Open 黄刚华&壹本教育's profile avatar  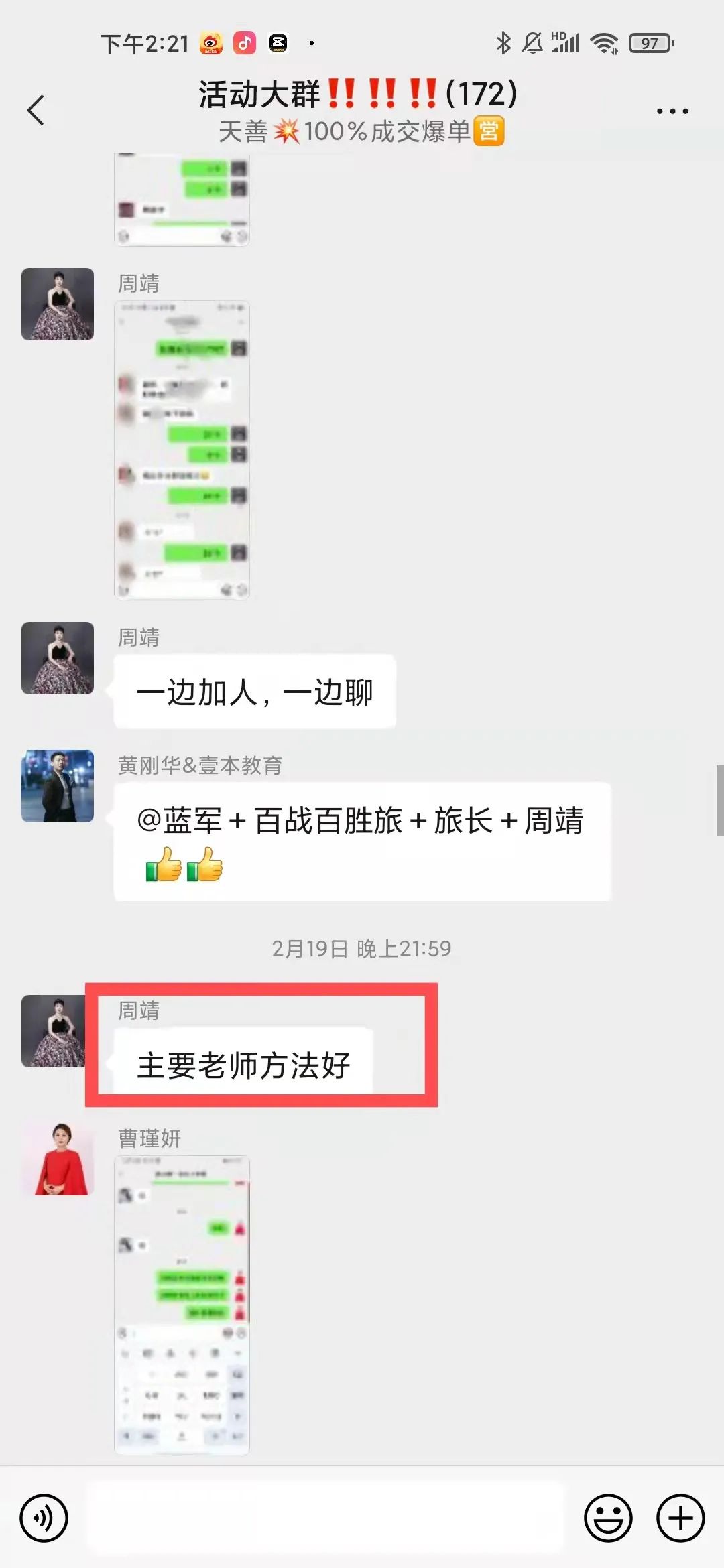click(x=58, y=786)
